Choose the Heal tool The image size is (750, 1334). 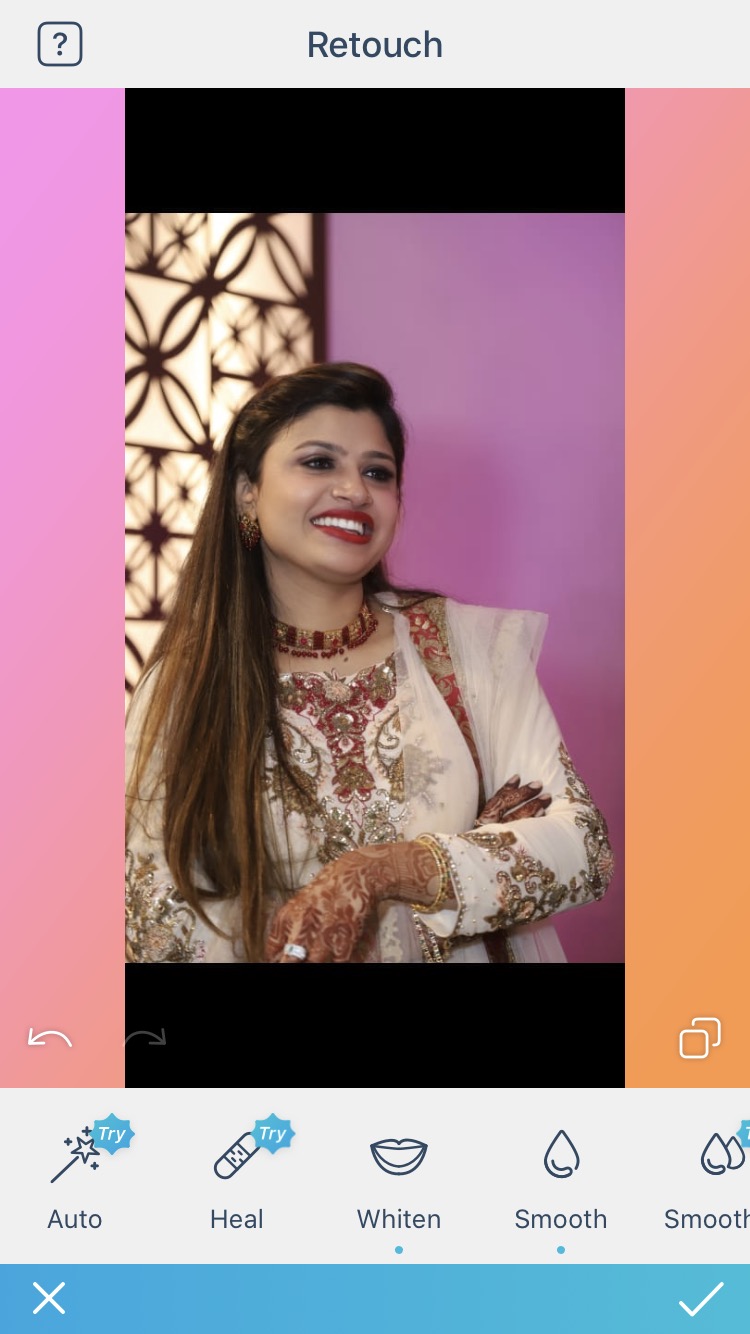coord(238,1176)
